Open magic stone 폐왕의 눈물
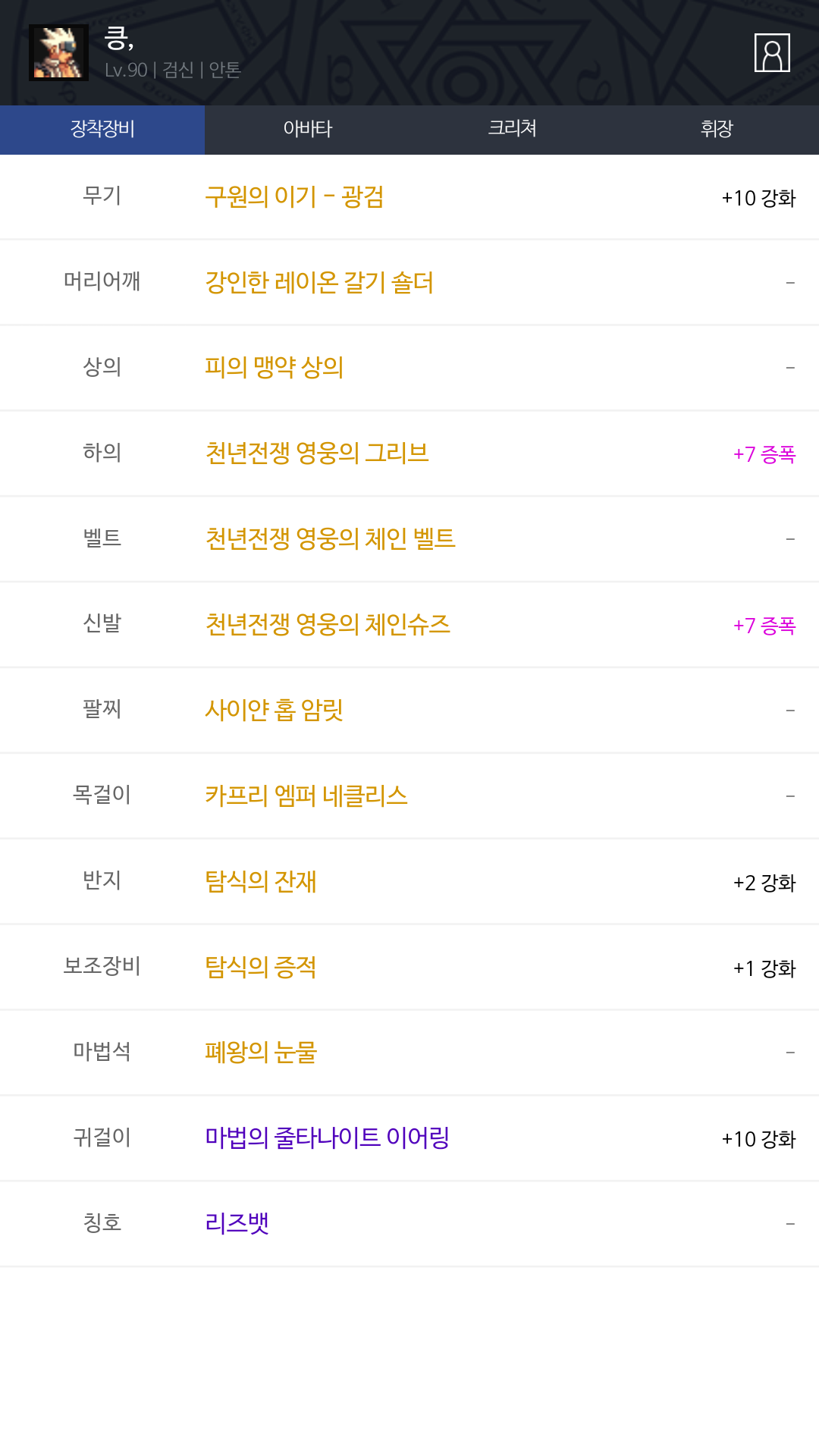 pyautogui.click(x=261, y=1053)
